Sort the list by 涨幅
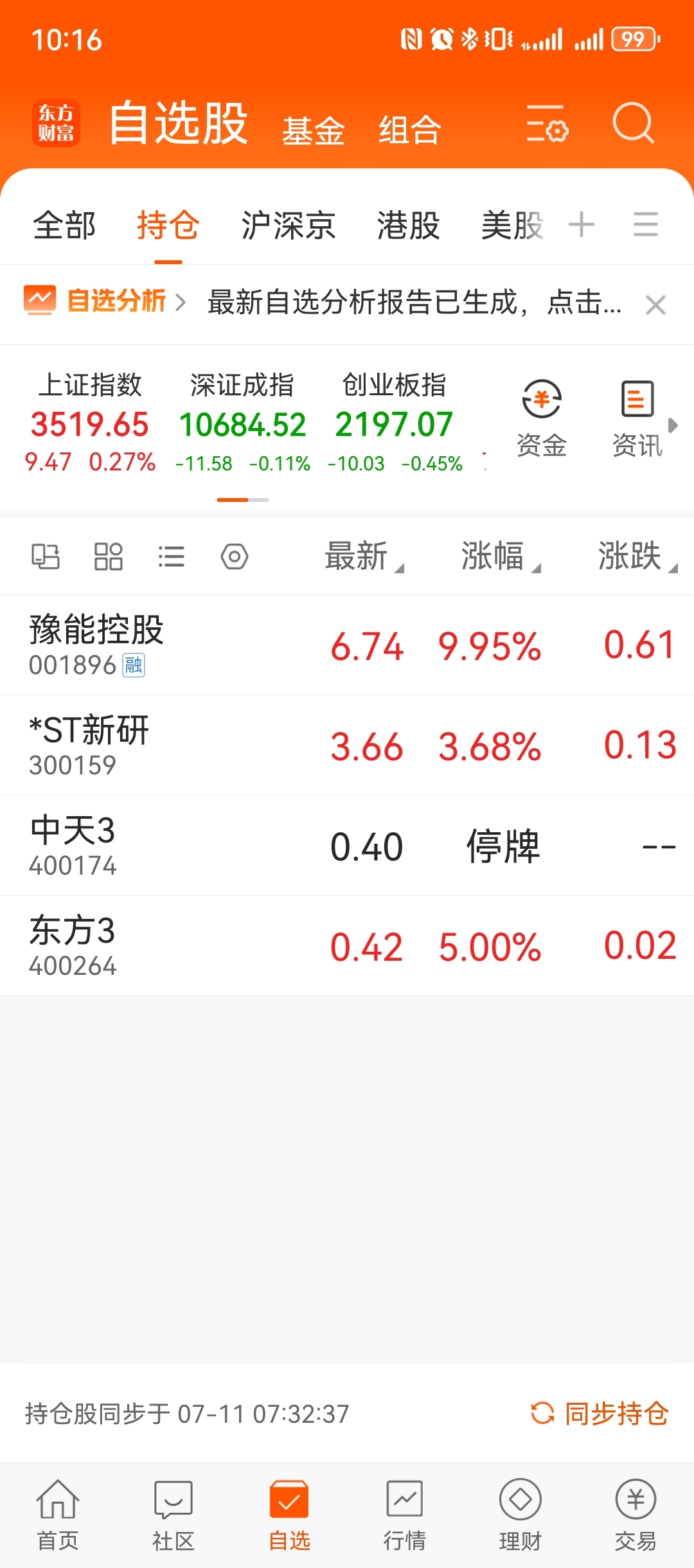This screenshot has height=1568, width=694. pyautogui.click(x=501, y=556)
